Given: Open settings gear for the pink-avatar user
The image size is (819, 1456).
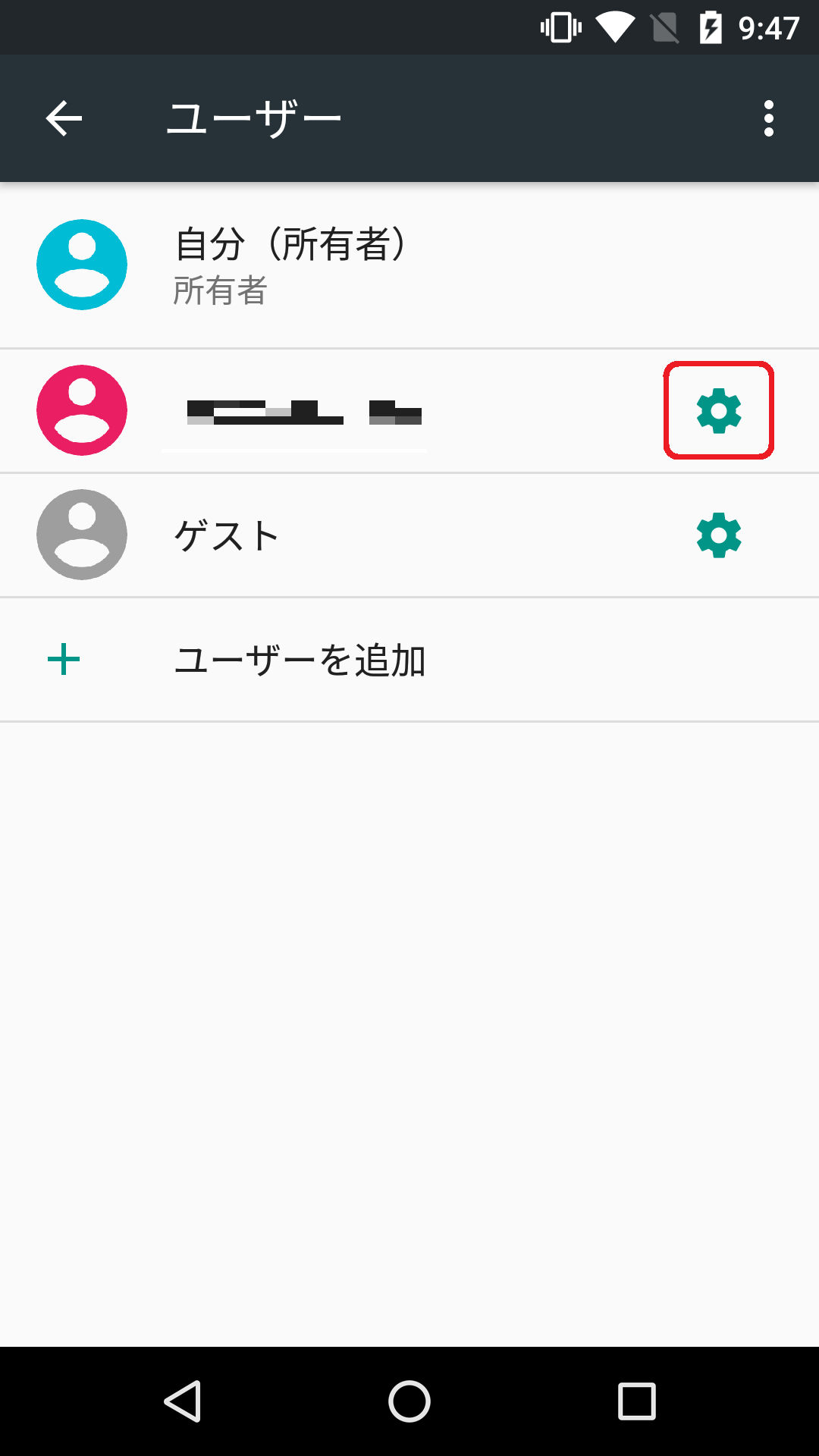Looking at the screenshot, I should 719,411.
